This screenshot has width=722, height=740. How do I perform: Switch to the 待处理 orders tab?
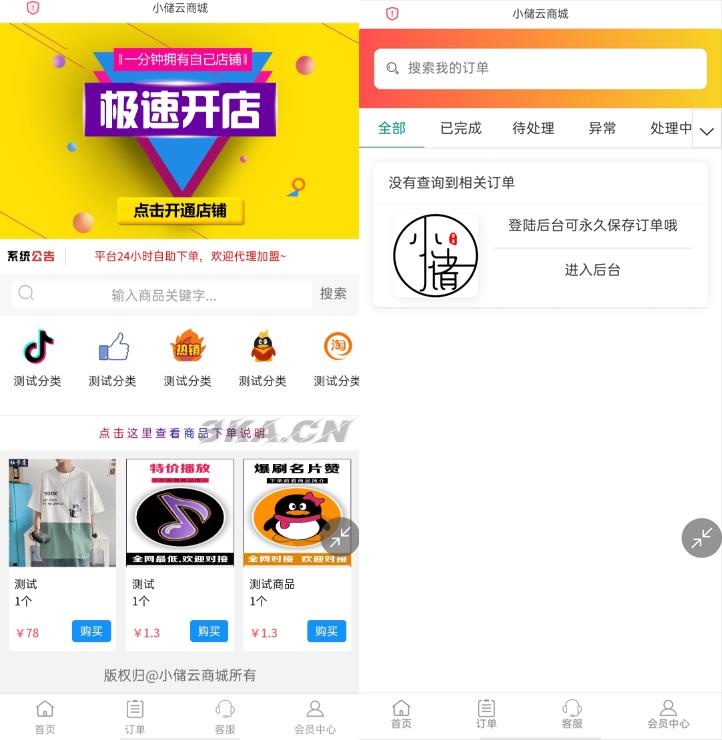(x=533, y=128)
